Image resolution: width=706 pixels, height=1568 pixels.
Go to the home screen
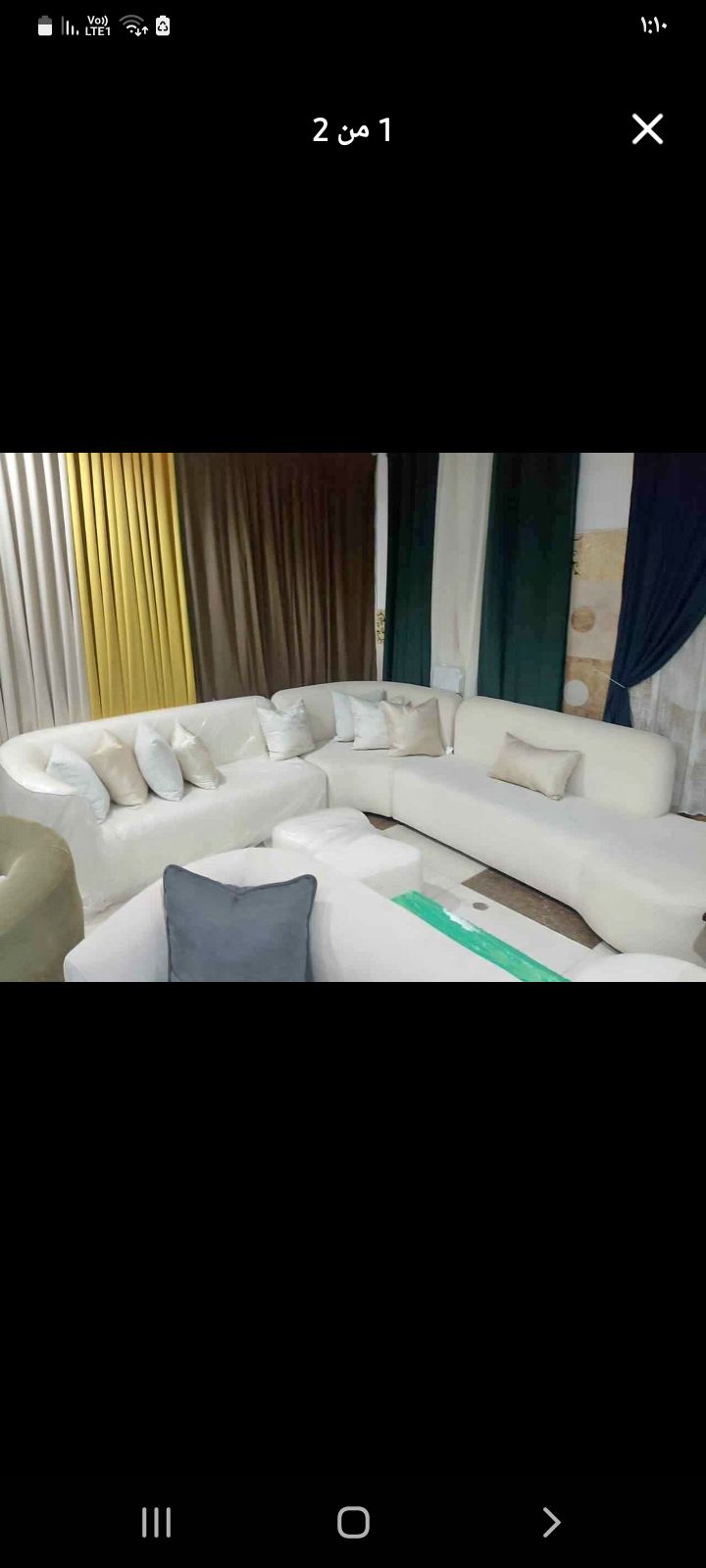pos(353,1522)
